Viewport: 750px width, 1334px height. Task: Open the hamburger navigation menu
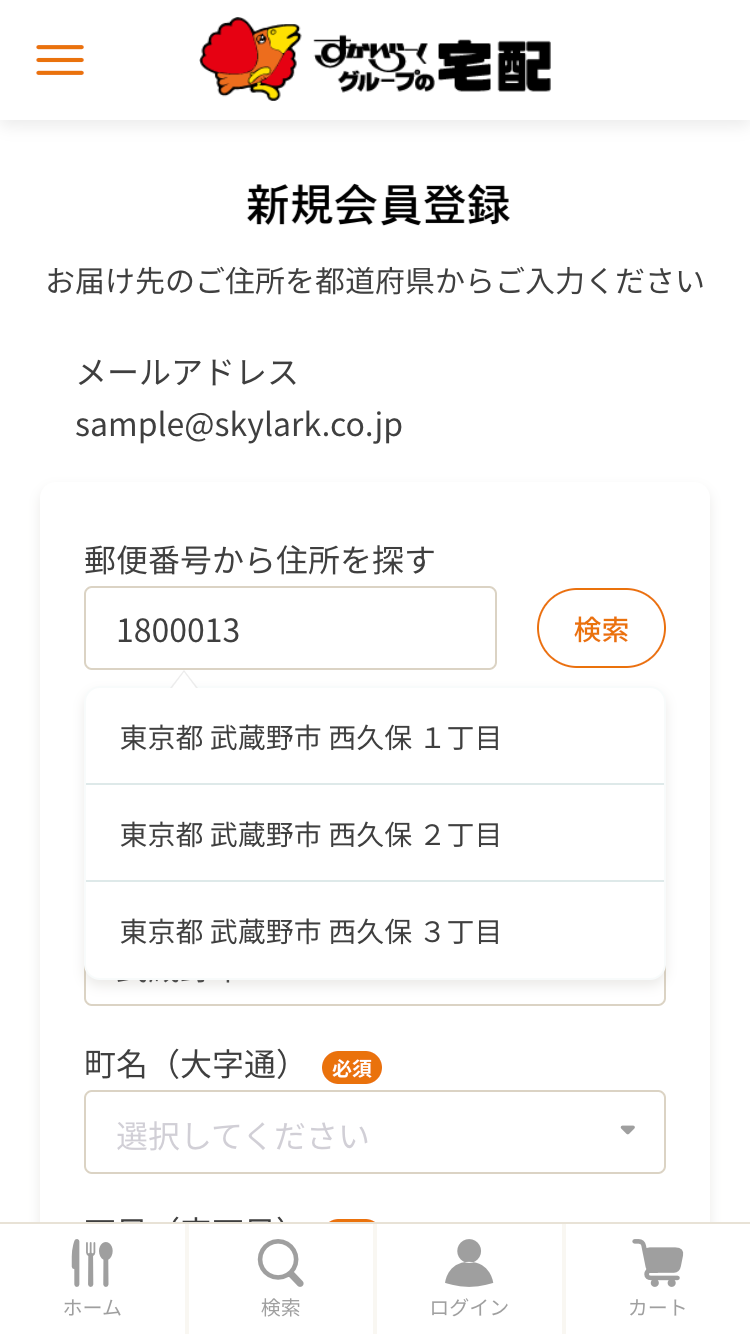click(60, 60)
